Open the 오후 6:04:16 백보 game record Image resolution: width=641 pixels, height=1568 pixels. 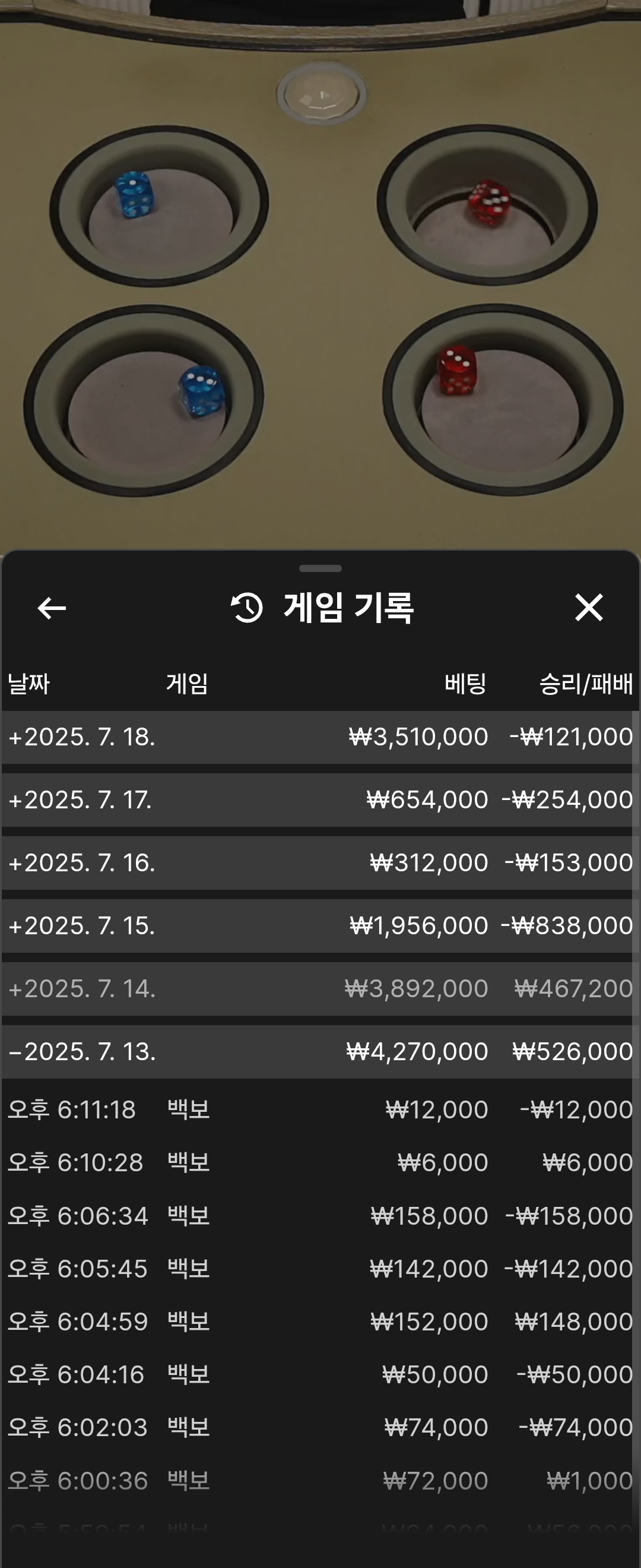coord(316,1375)
